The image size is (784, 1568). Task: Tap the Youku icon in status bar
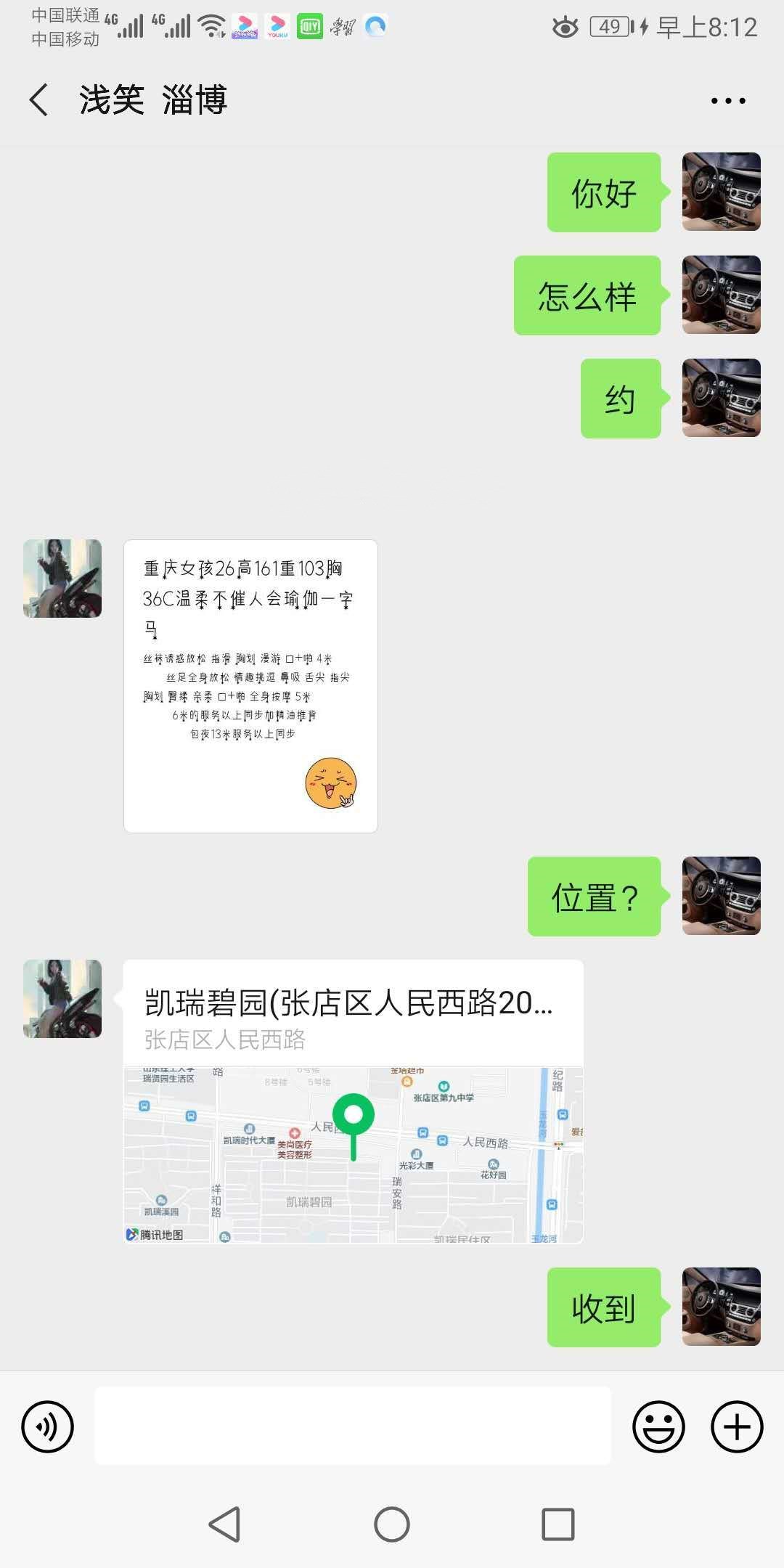(x=277, y=26)
